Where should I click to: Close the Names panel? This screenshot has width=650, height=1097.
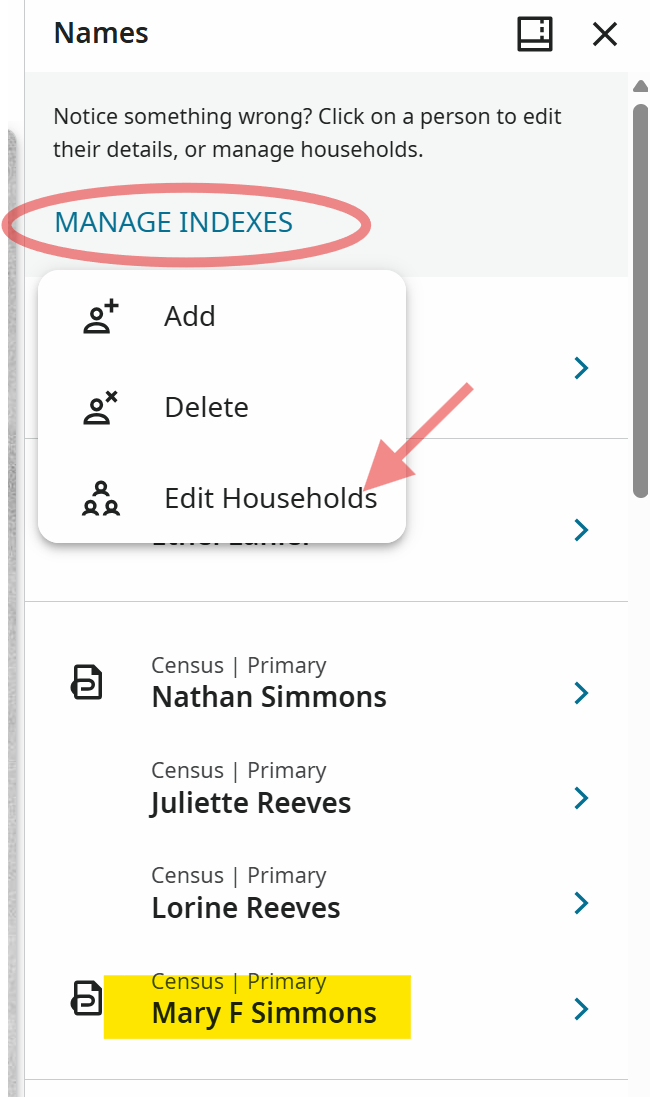(605, 35)
